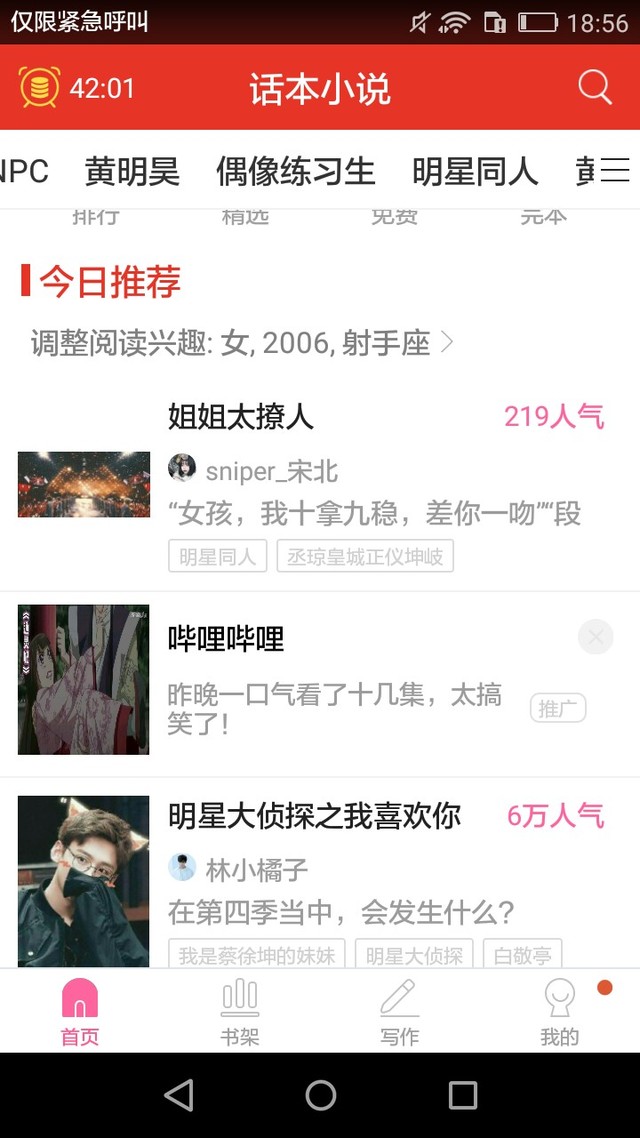Viewport: 640px width, 1138px height.
Task: Open the 我的 profile tab
Action: point(559,1012)
